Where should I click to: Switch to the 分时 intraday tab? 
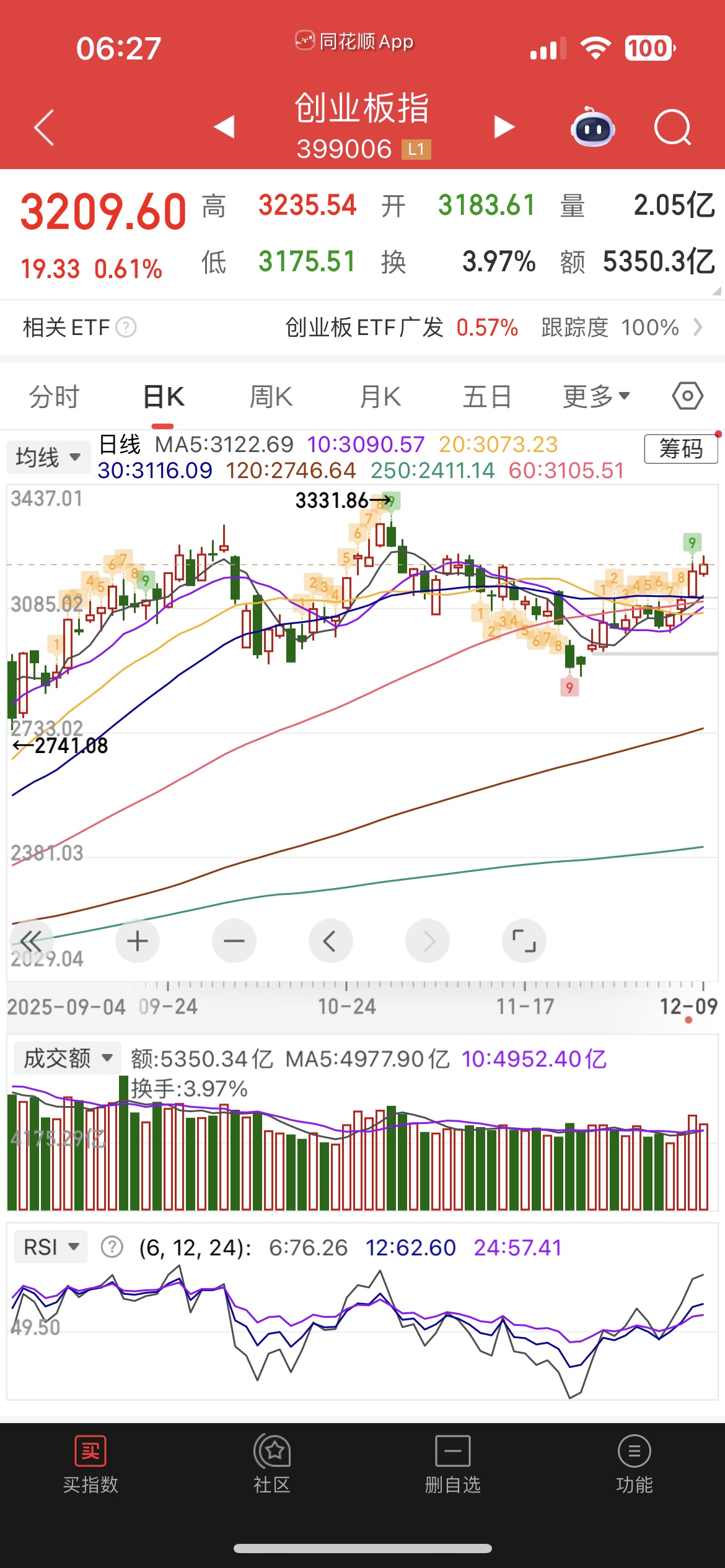[x=55, y=395]
